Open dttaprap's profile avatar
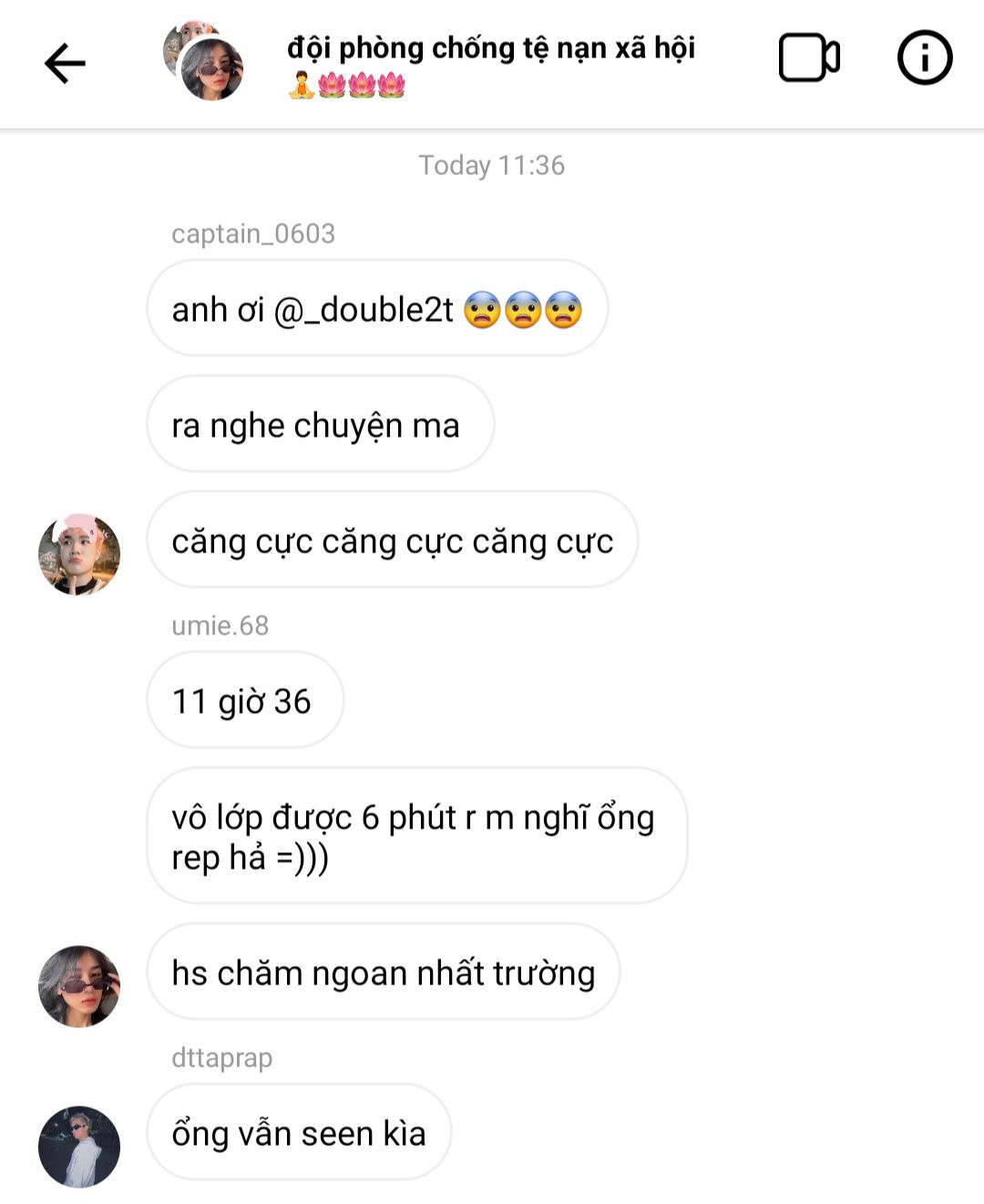The image size is (984, 1204). click(x=79, y=1147)
